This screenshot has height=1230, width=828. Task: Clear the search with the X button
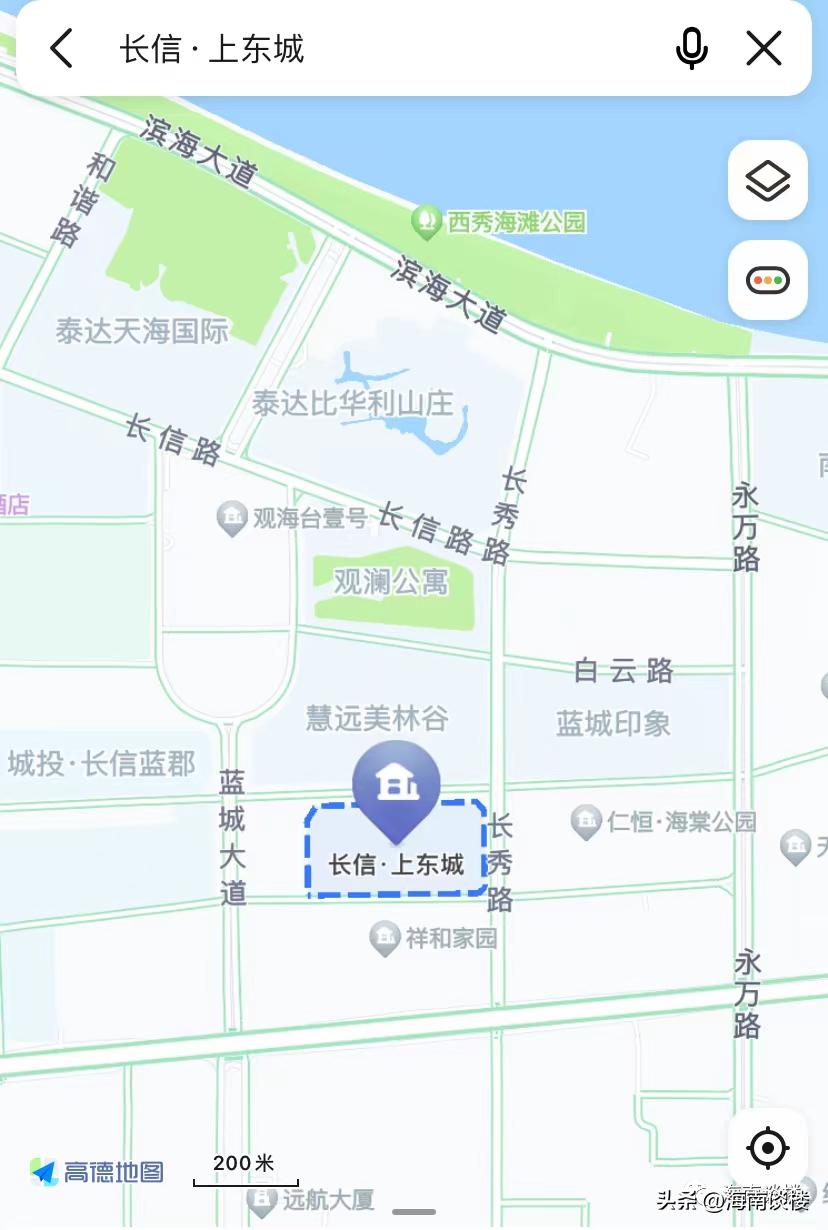click(x=765, y=47)
